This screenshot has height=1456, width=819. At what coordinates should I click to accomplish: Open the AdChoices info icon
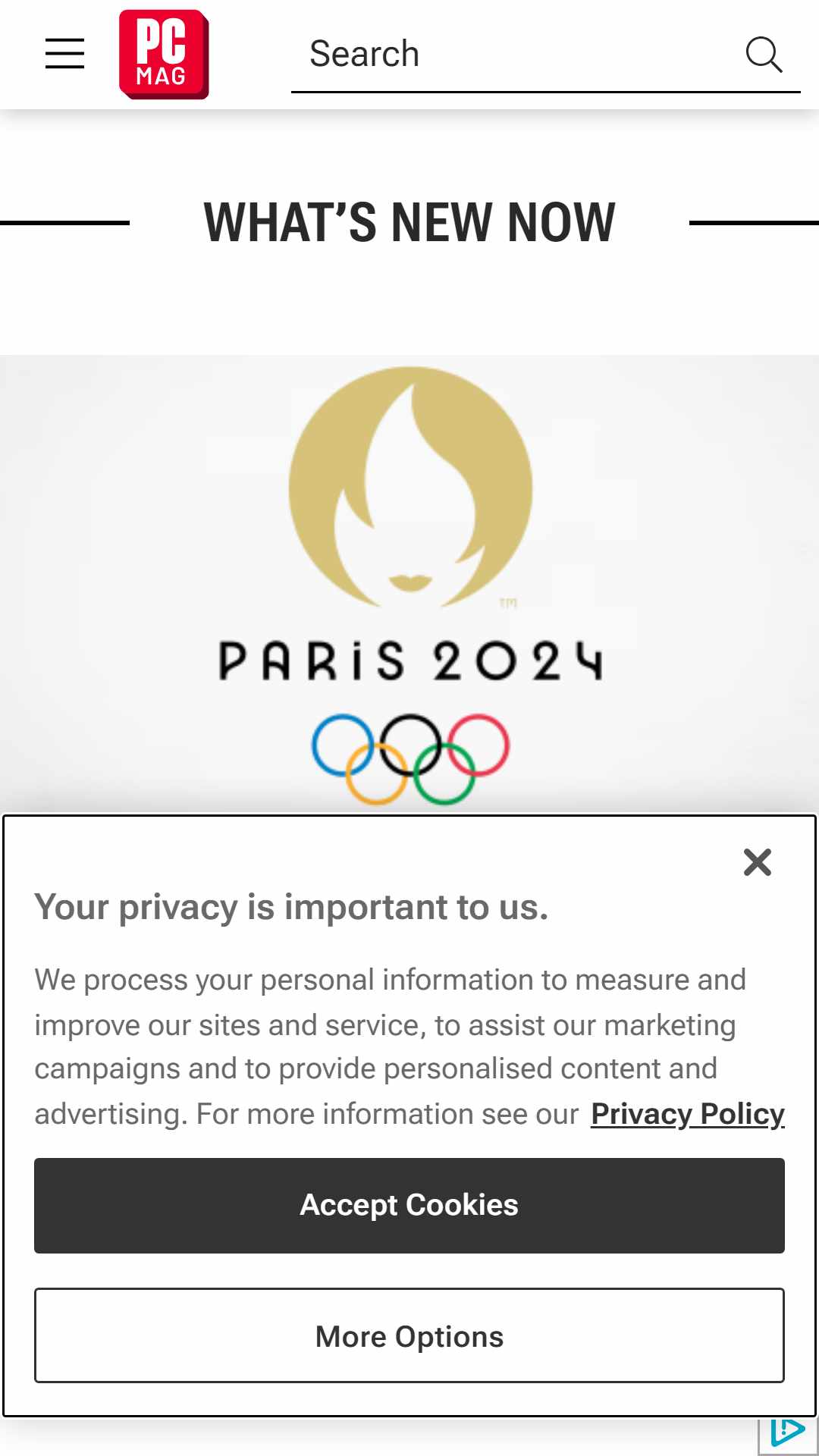click(788, 1434)
